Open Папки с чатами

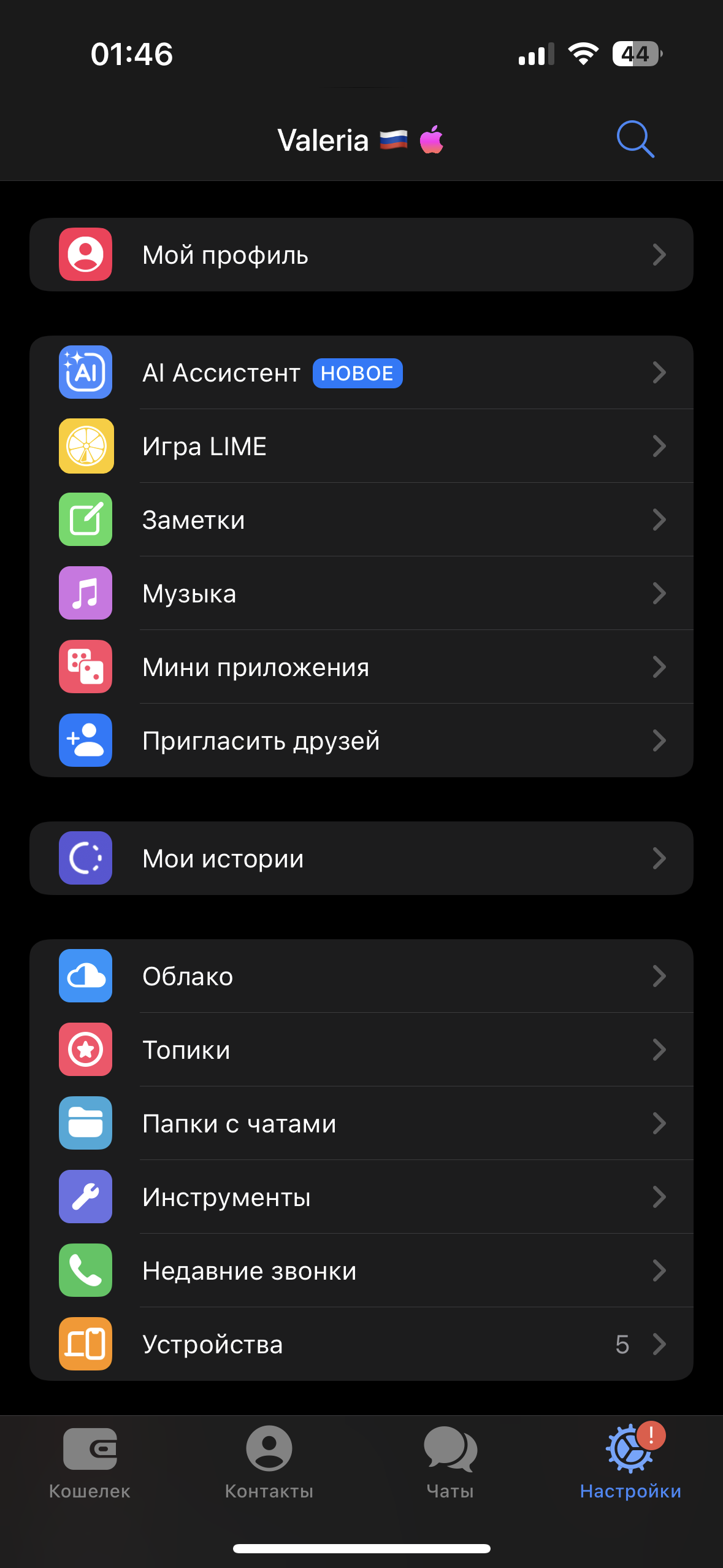[361, 1123]
